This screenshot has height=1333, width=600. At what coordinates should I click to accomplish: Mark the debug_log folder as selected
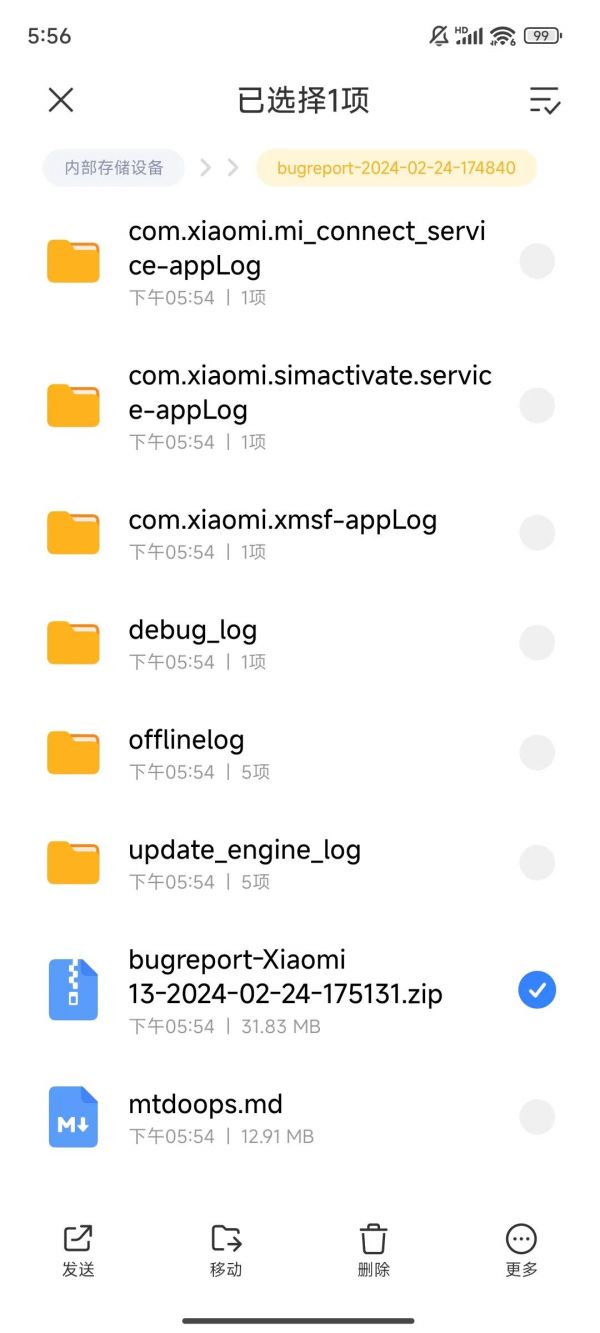tap(537, 642)
